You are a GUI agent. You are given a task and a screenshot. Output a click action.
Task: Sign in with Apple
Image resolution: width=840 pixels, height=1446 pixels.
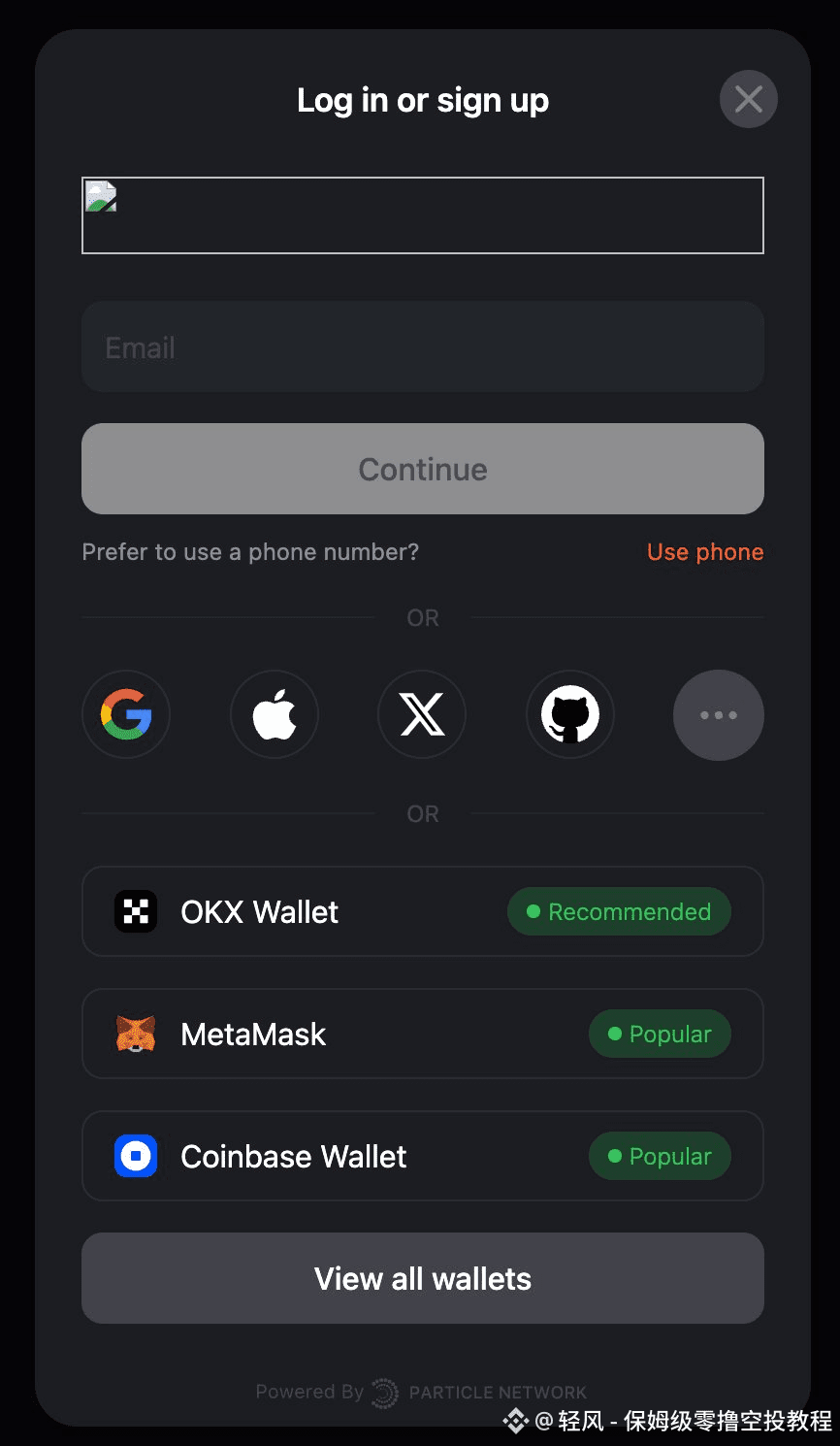(275, 715)
